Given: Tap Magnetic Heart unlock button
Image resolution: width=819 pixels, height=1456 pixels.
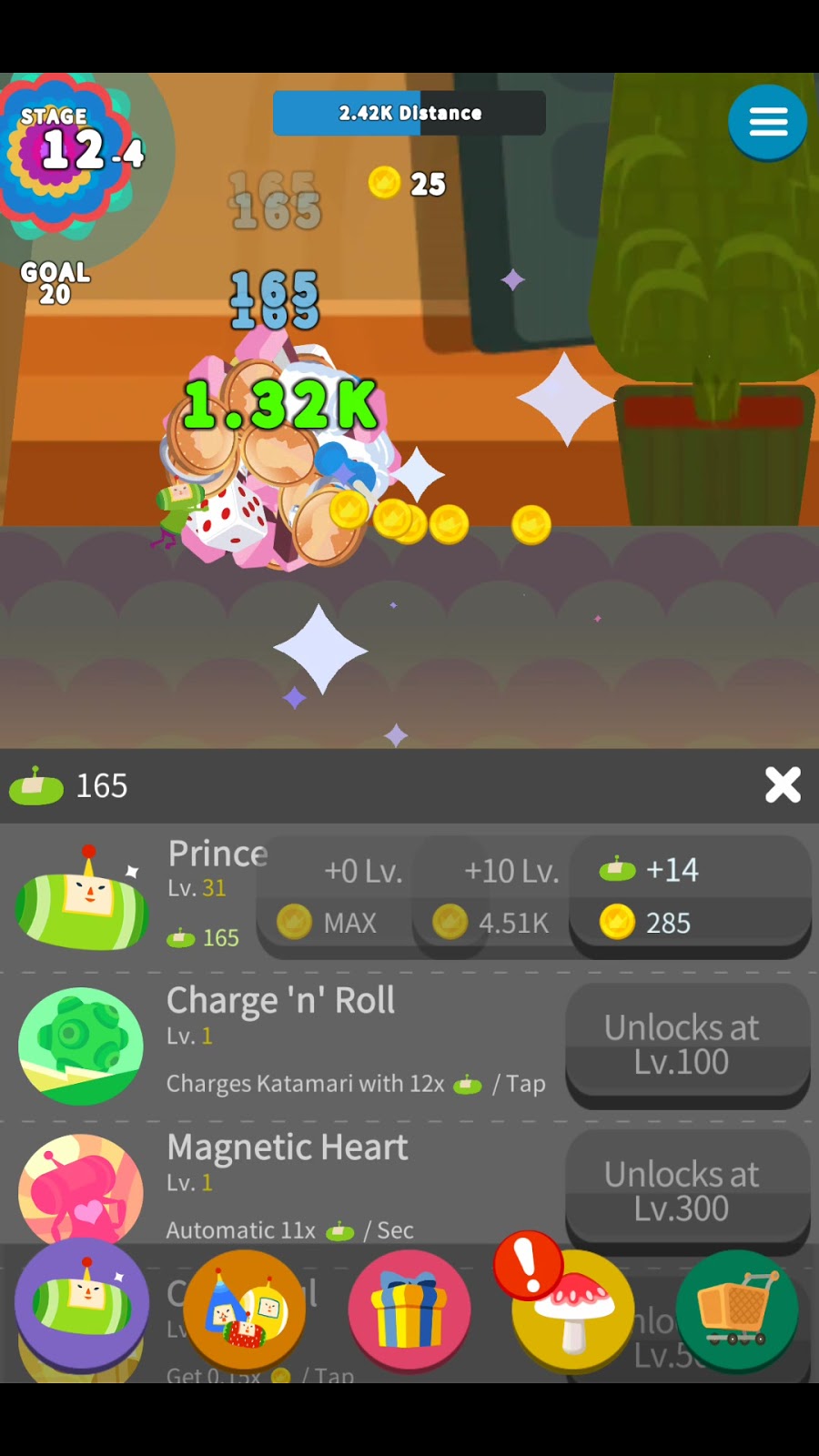Looking at the screenshot, I should (687, 1191).
